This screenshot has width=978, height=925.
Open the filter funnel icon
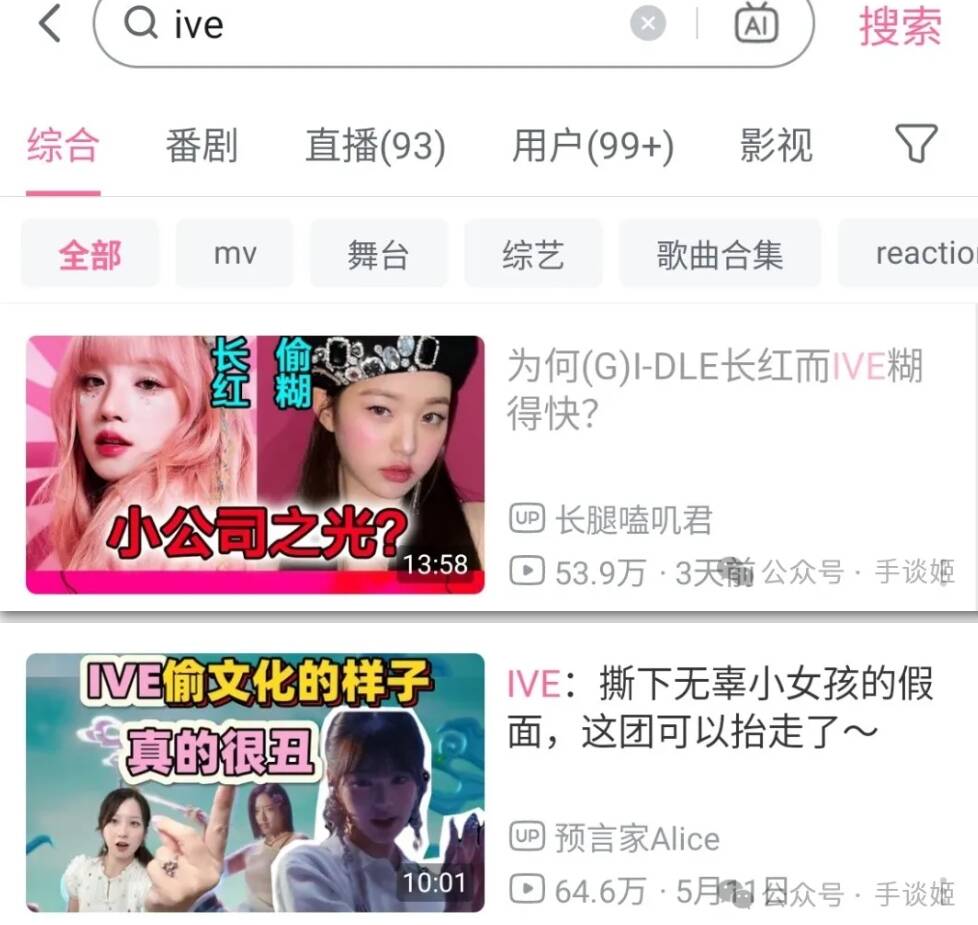(x=915, y=144)
